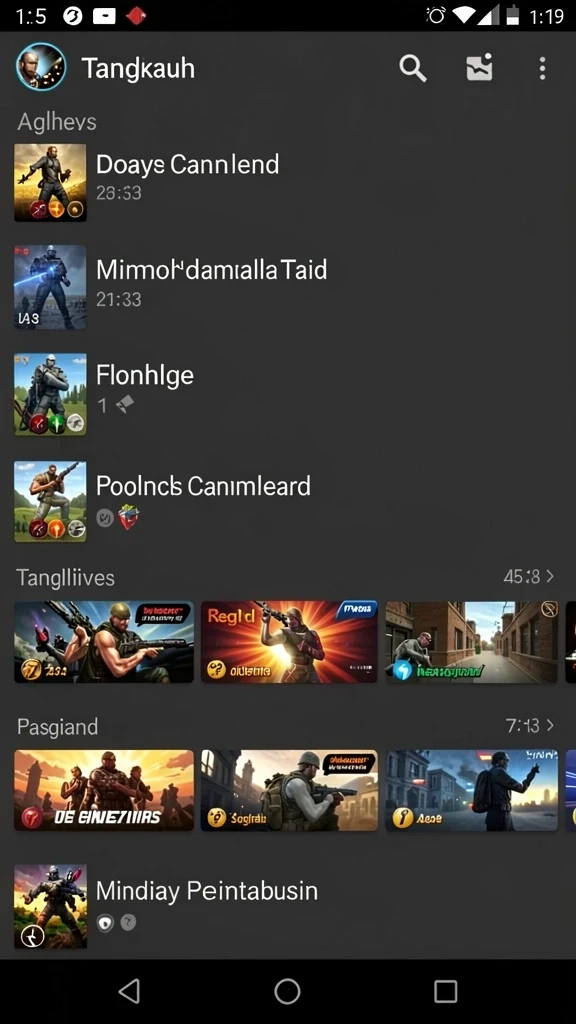Go to the home screen
This screenshot has height=1024, width=576.
pyautogui.click(x=287, y=991)
